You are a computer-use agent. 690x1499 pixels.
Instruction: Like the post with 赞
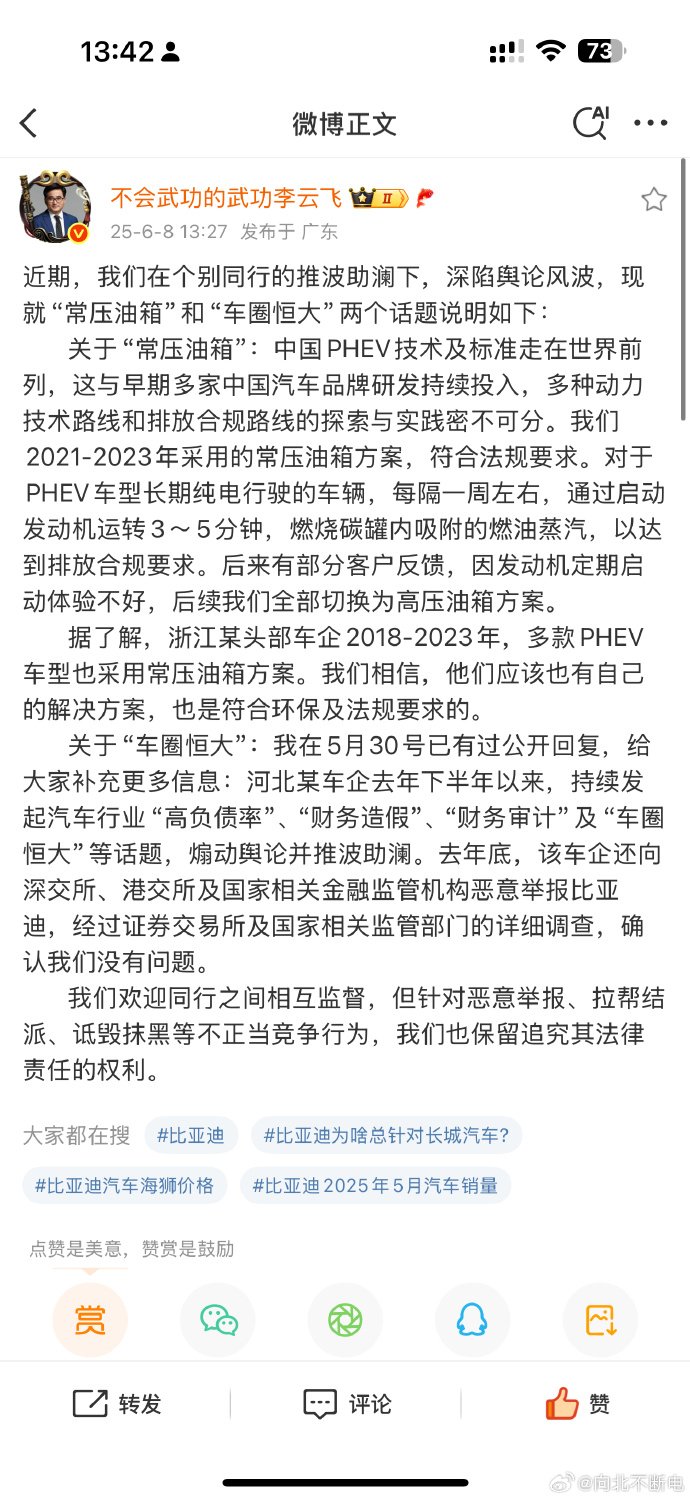point(578,1404)
